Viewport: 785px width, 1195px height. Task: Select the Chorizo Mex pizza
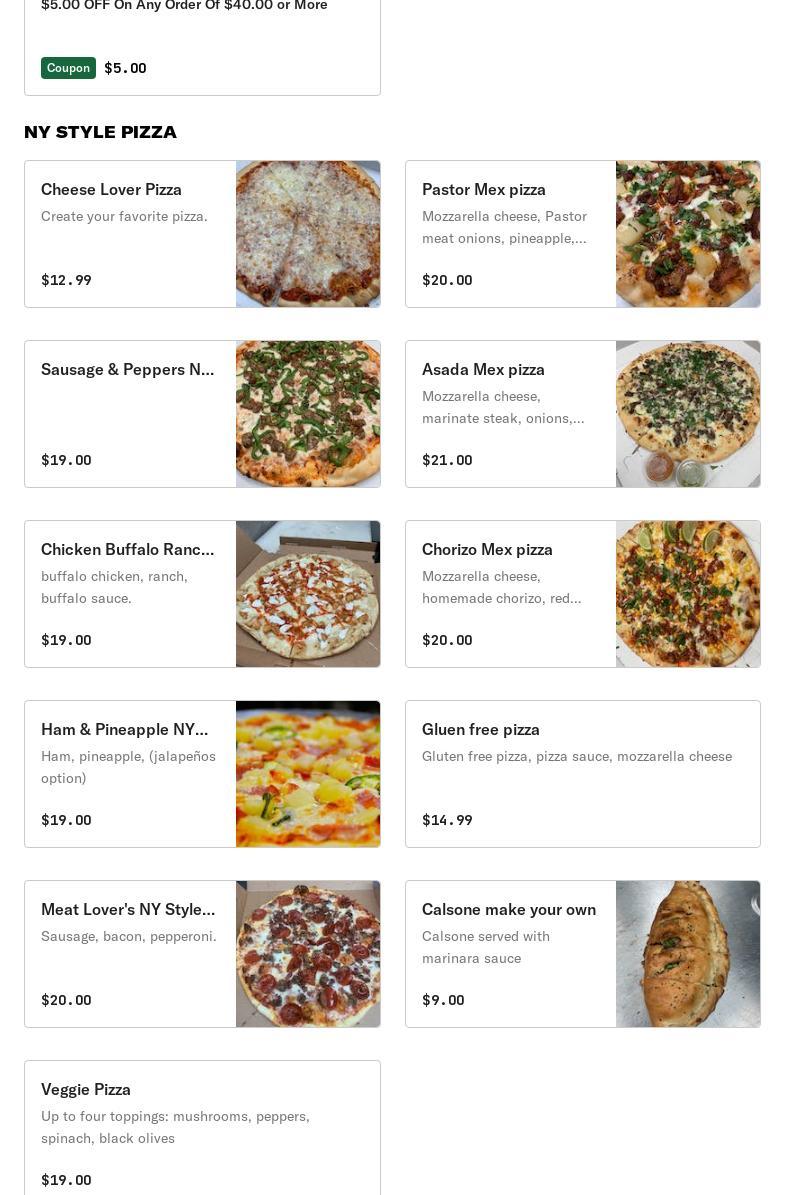[582, 594]
